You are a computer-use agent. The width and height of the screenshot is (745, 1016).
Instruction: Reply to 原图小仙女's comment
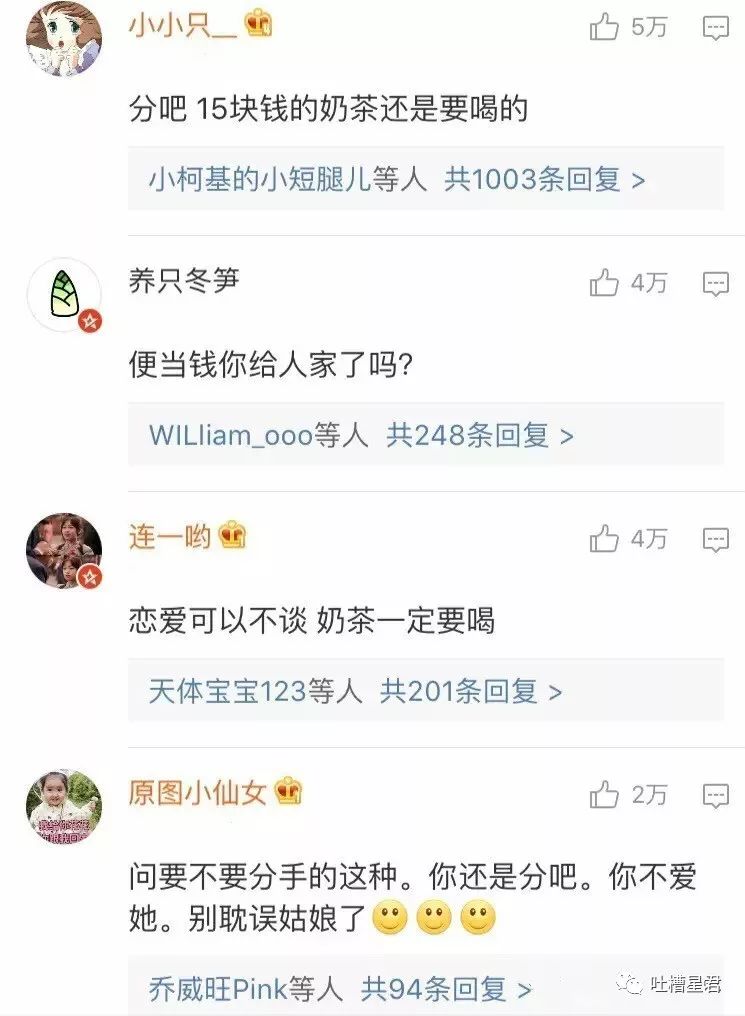pyautogui.click(x=715, y=796)
